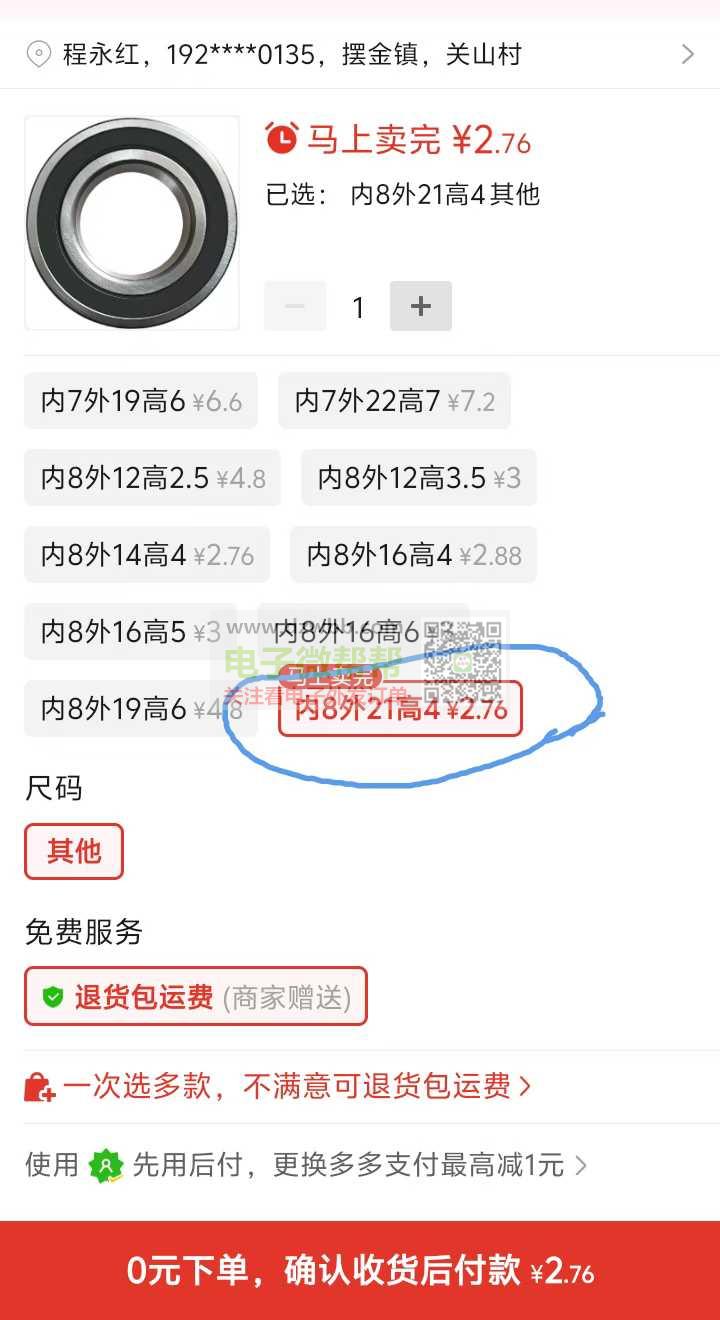Select the 内8外16高5 option
Screen dimensions: 720x1320
coord(130,632)
